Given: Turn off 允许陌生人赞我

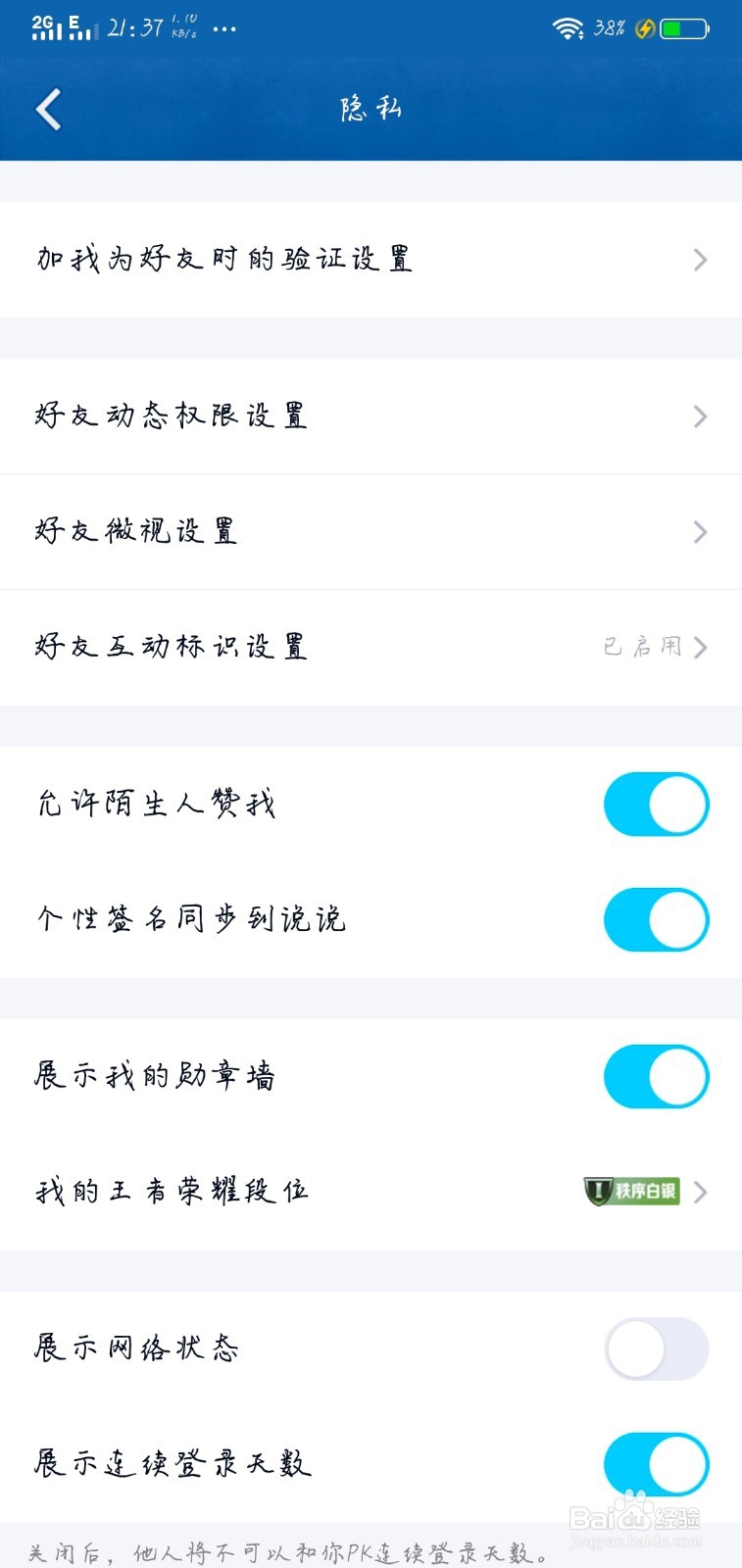Looking at the screenshot, I should [x=656, y=805].
